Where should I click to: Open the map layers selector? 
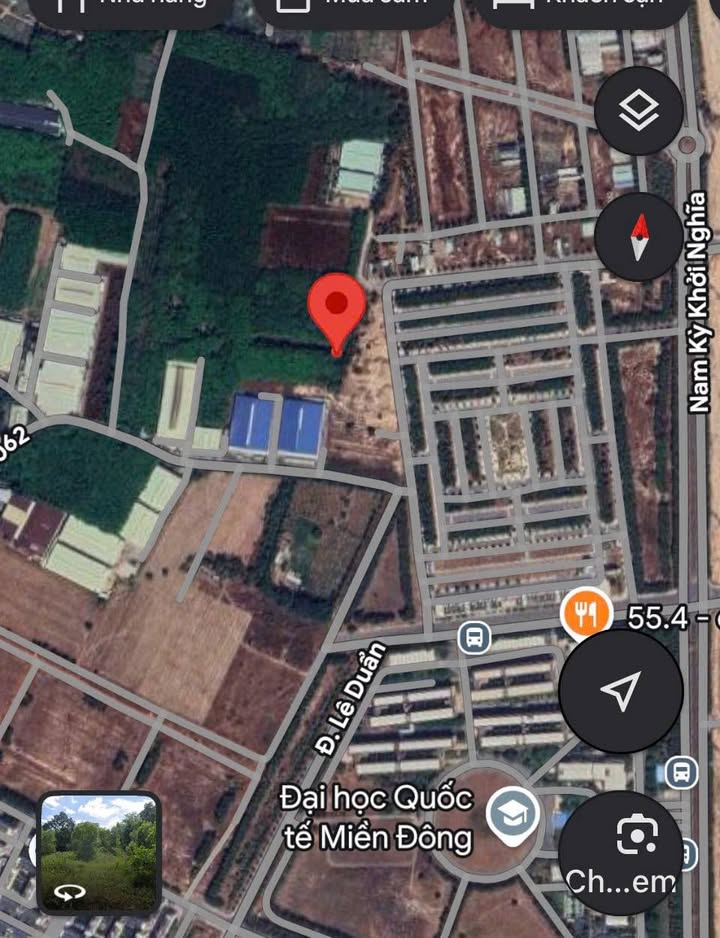638,110
